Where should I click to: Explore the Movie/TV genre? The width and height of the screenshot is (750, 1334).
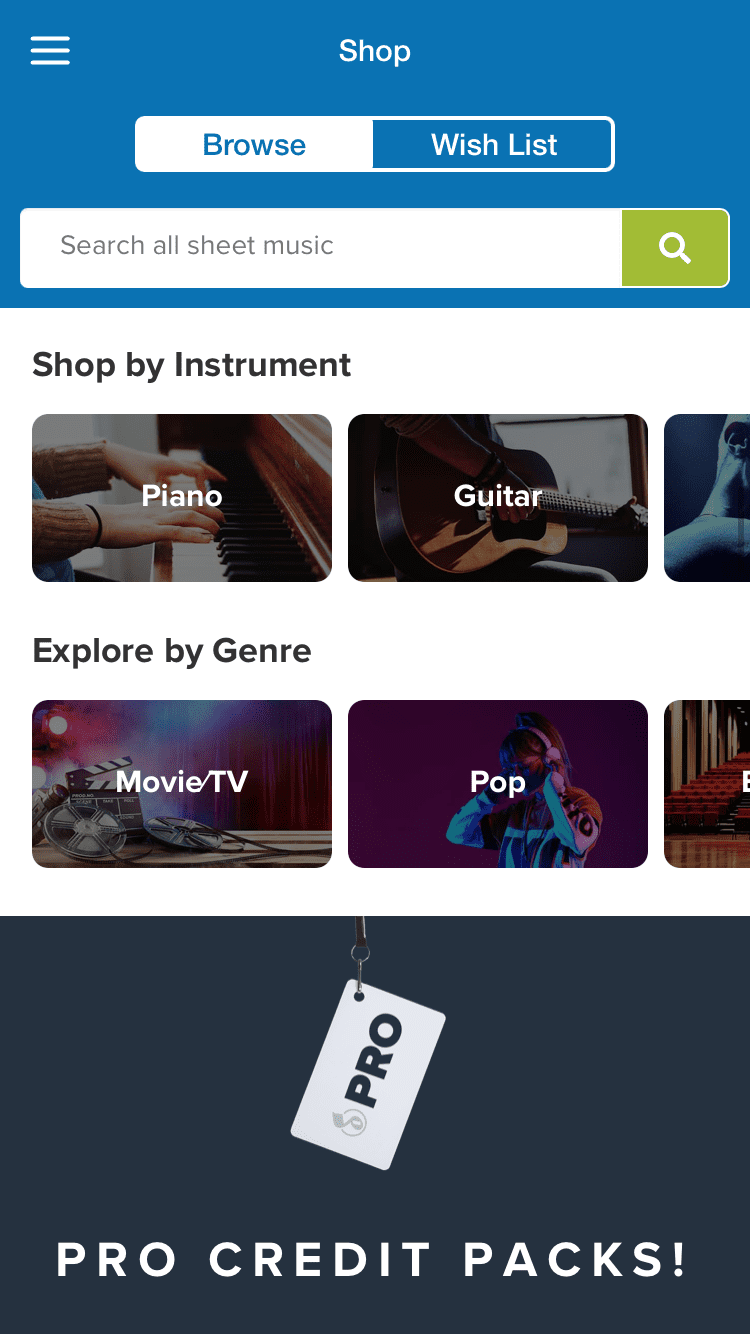click(181, 783)
